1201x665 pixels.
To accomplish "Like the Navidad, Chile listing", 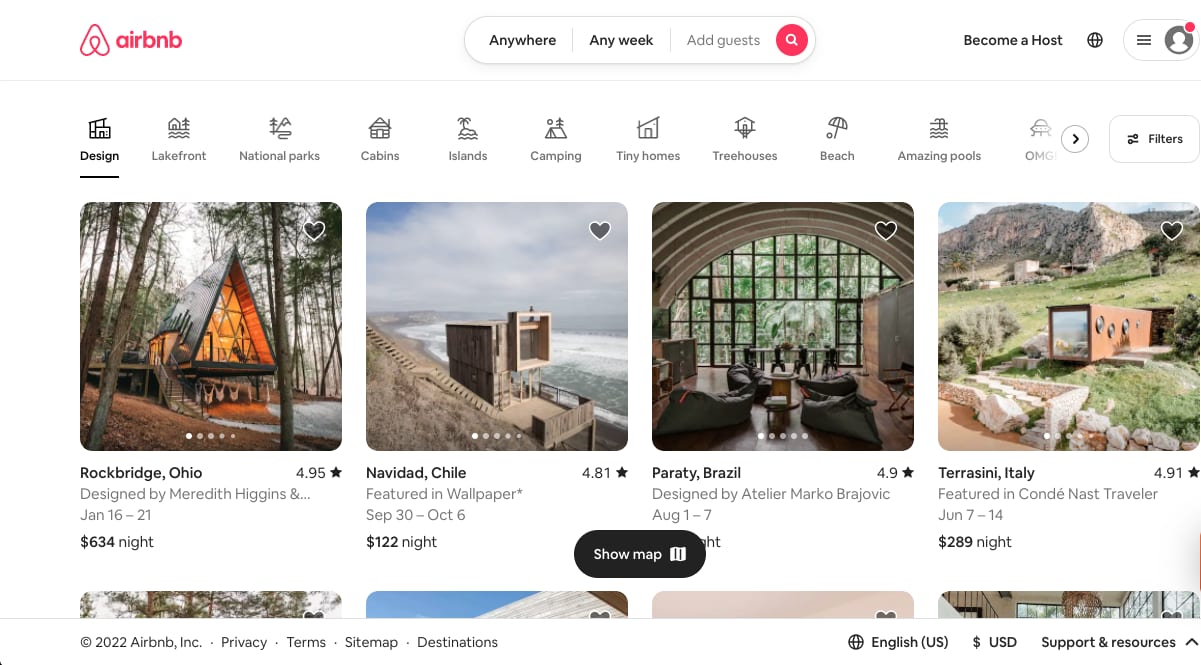I will (x=600, y=231).
